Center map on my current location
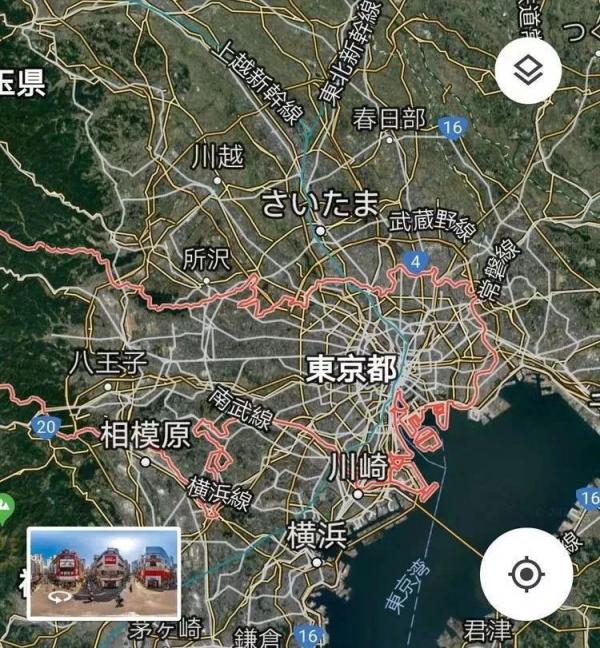The height and width of the screenshot is (648, 600). pos(526,575)
